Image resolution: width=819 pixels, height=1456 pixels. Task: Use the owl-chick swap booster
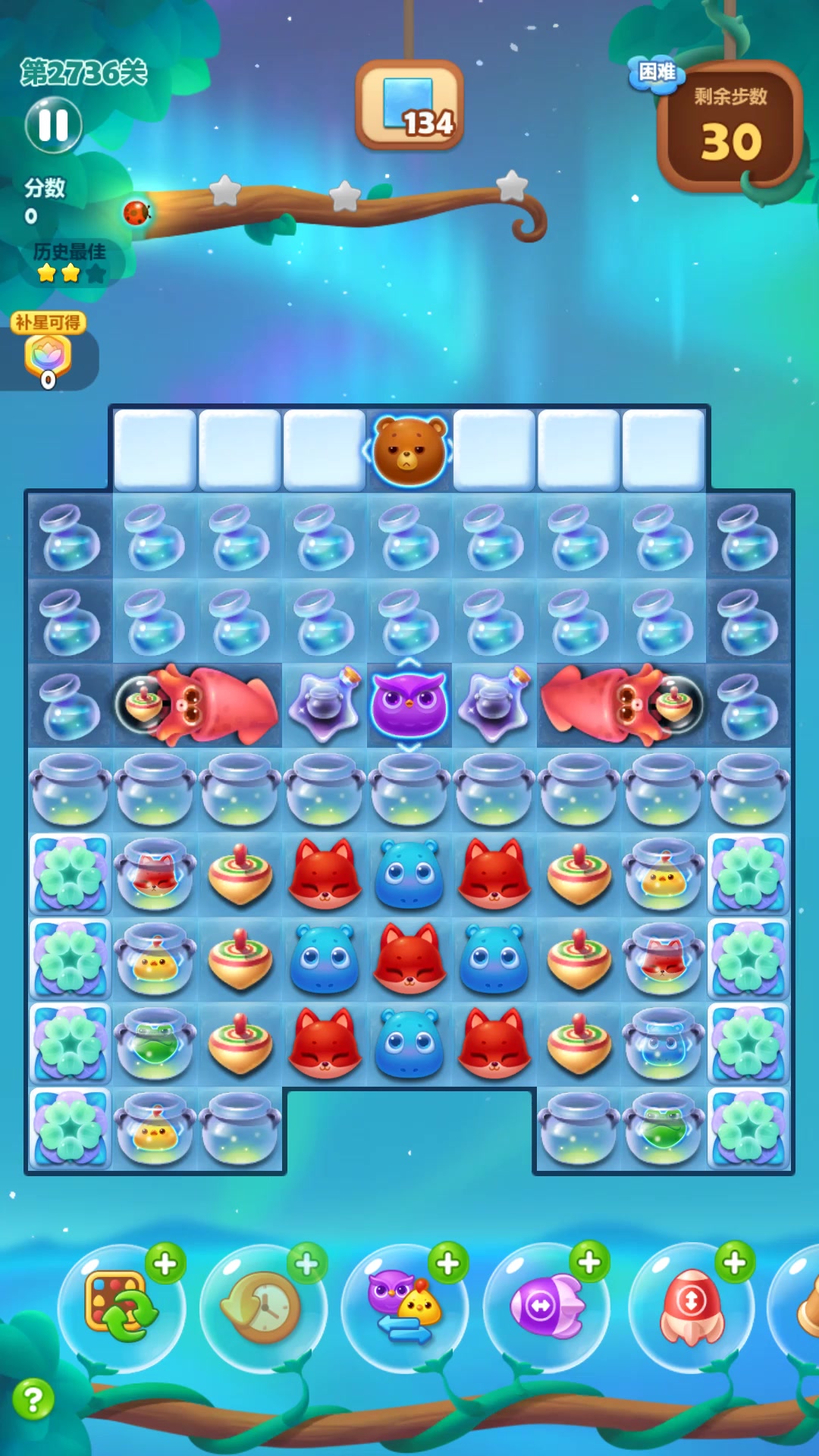coord(404,1307)
